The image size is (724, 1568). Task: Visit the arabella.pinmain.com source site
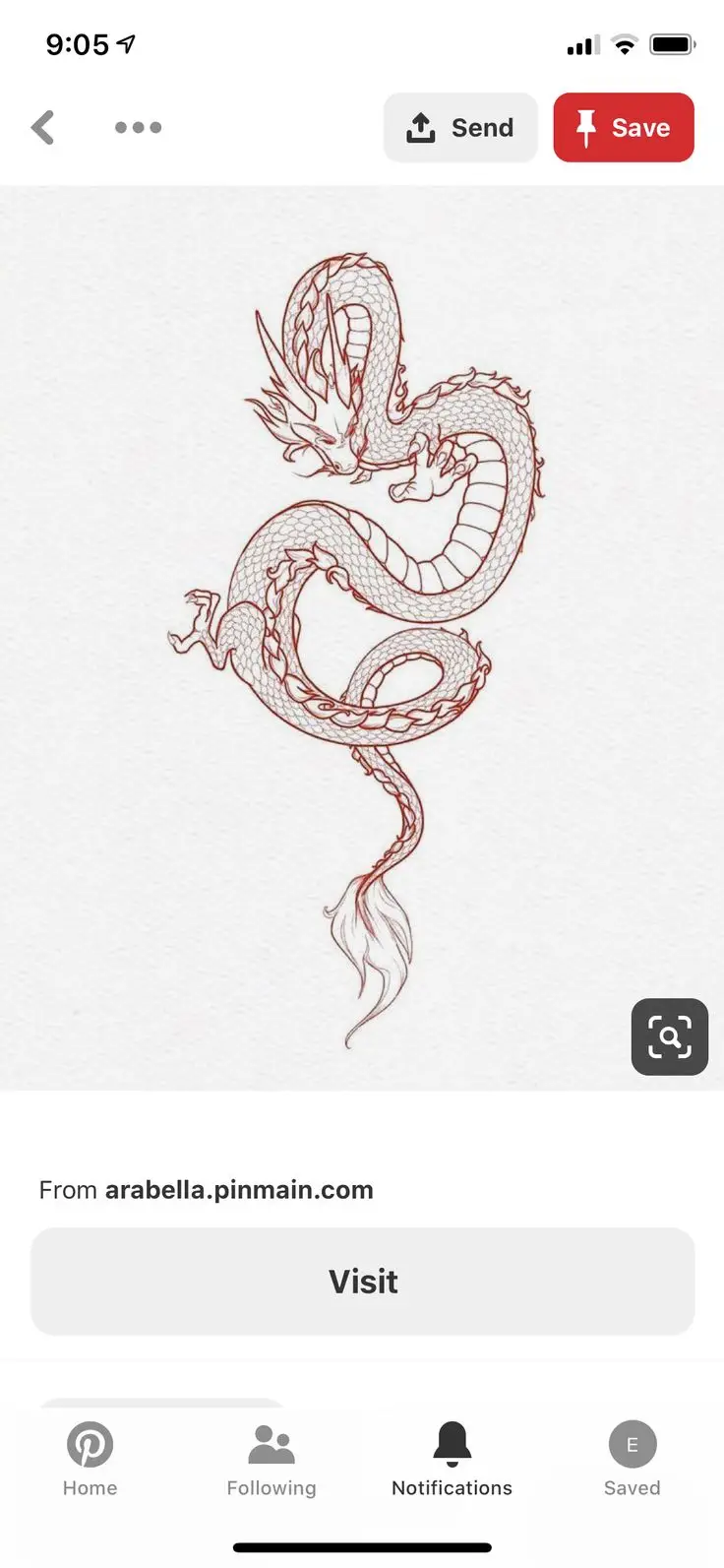click(363, 1282)
